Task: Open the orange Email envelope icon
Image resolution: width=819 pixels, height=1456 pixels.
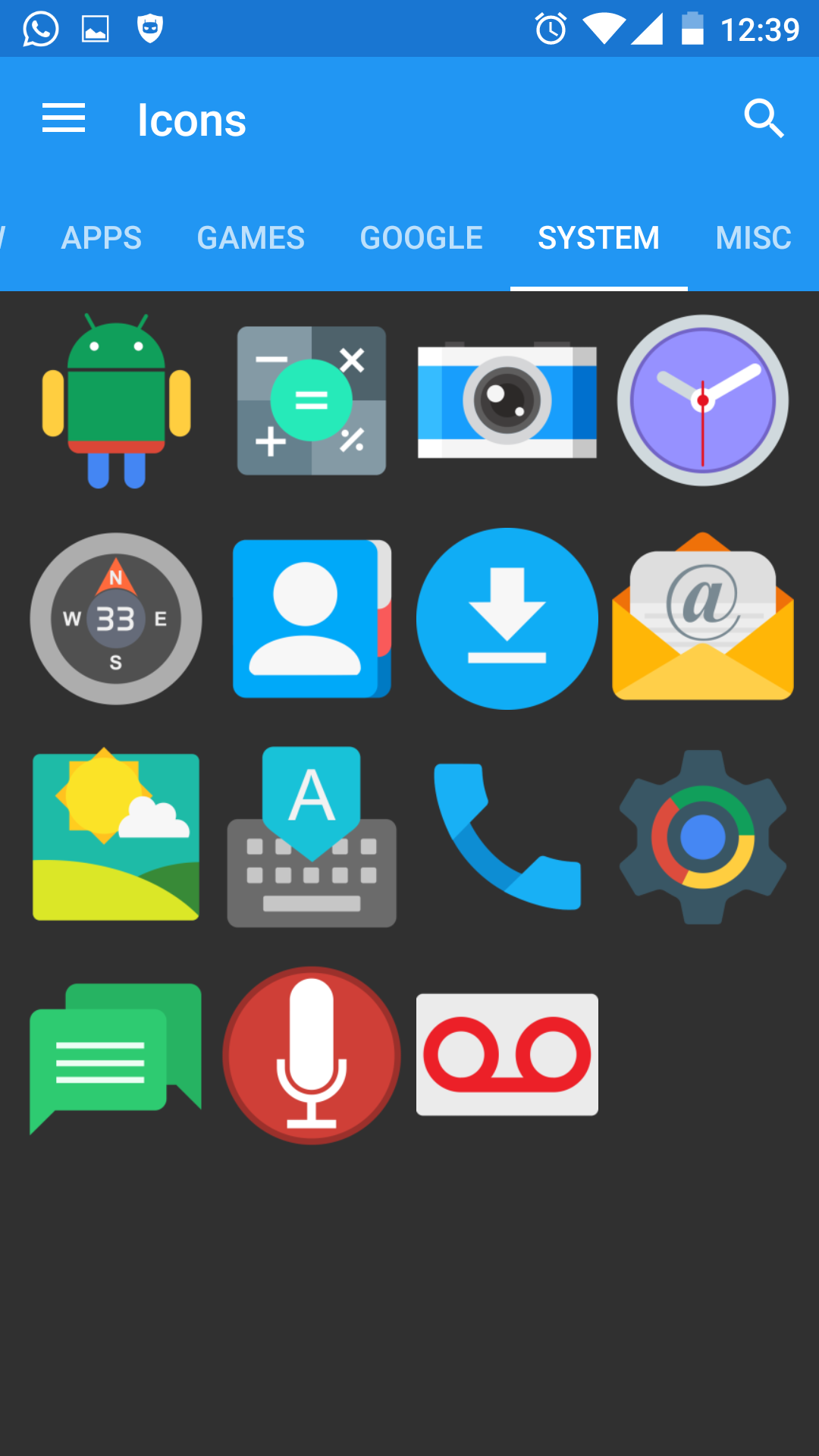Action: (702, 619)
